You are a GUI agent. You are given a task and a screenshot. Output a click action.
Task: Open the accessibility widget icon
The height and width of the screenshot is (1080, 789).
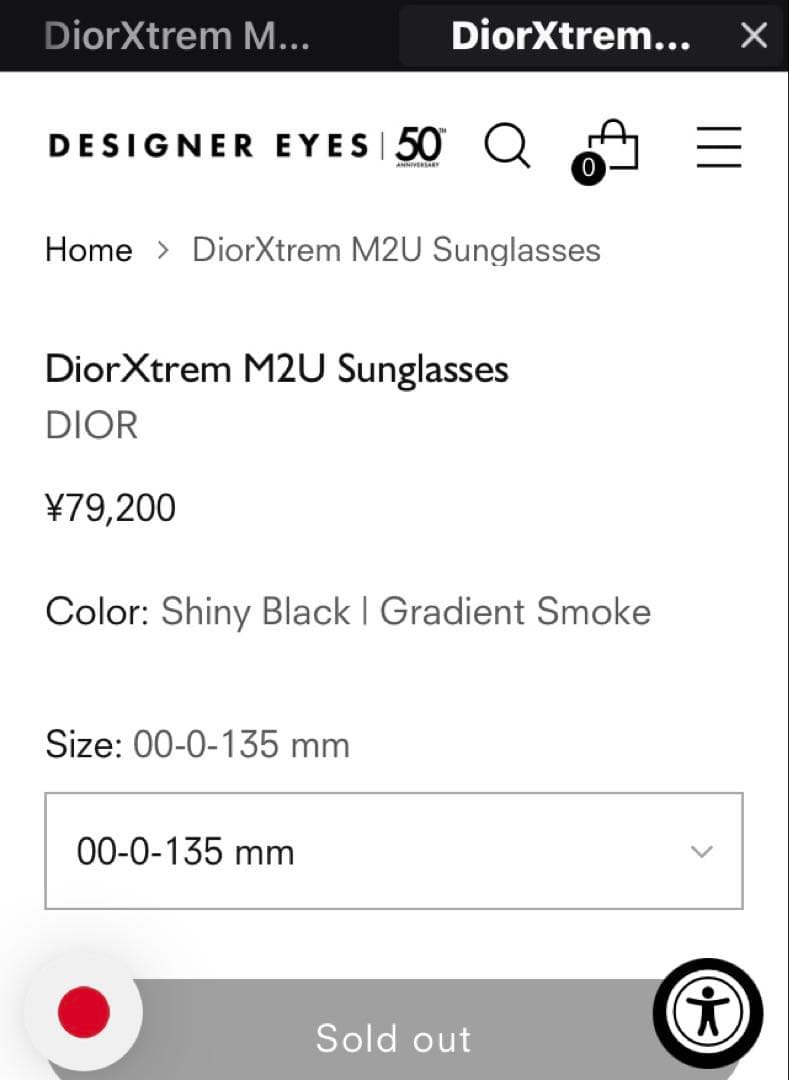point(708,1013)
